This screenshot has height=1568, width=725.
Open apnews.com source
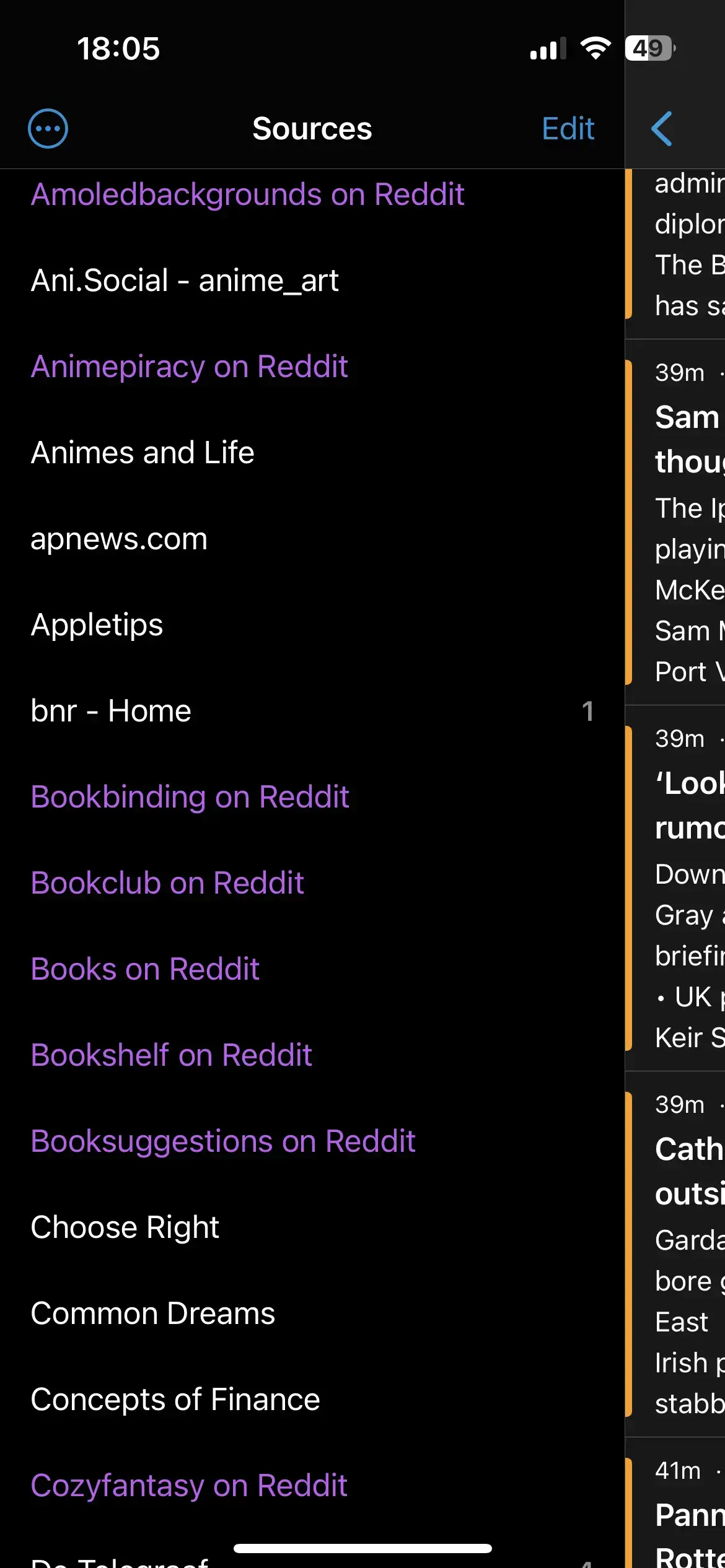(x=312, y=539)
